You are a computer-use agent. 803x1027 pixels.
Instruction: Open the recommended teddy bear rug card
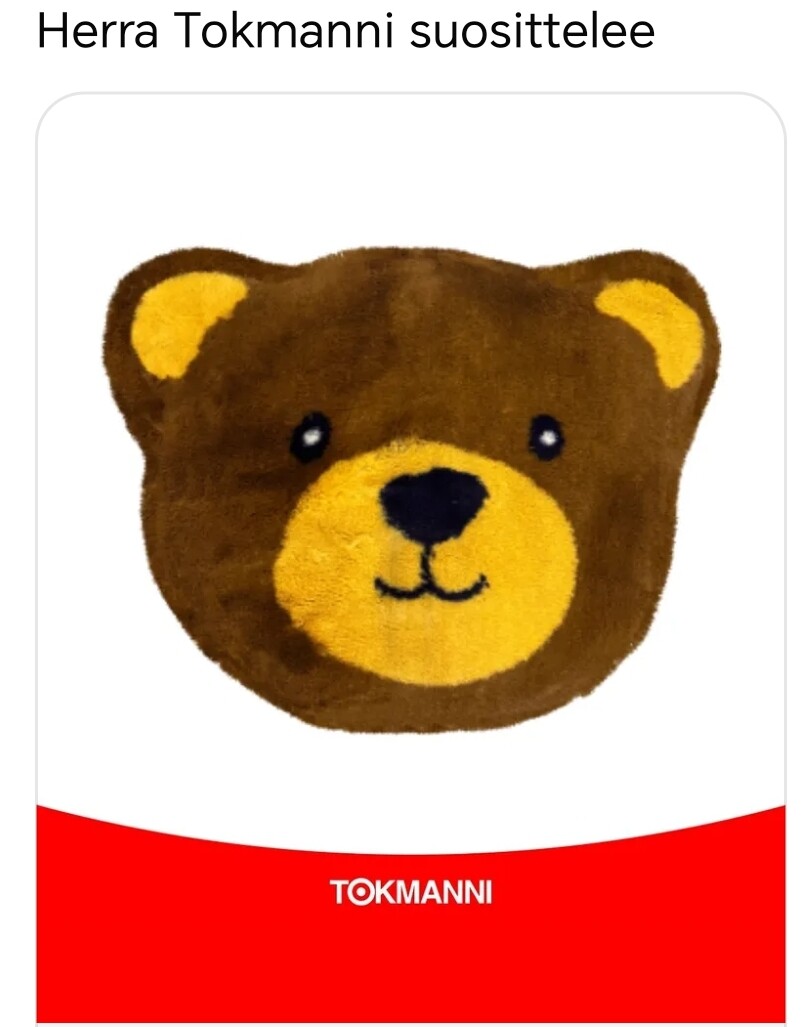(411, 490)
